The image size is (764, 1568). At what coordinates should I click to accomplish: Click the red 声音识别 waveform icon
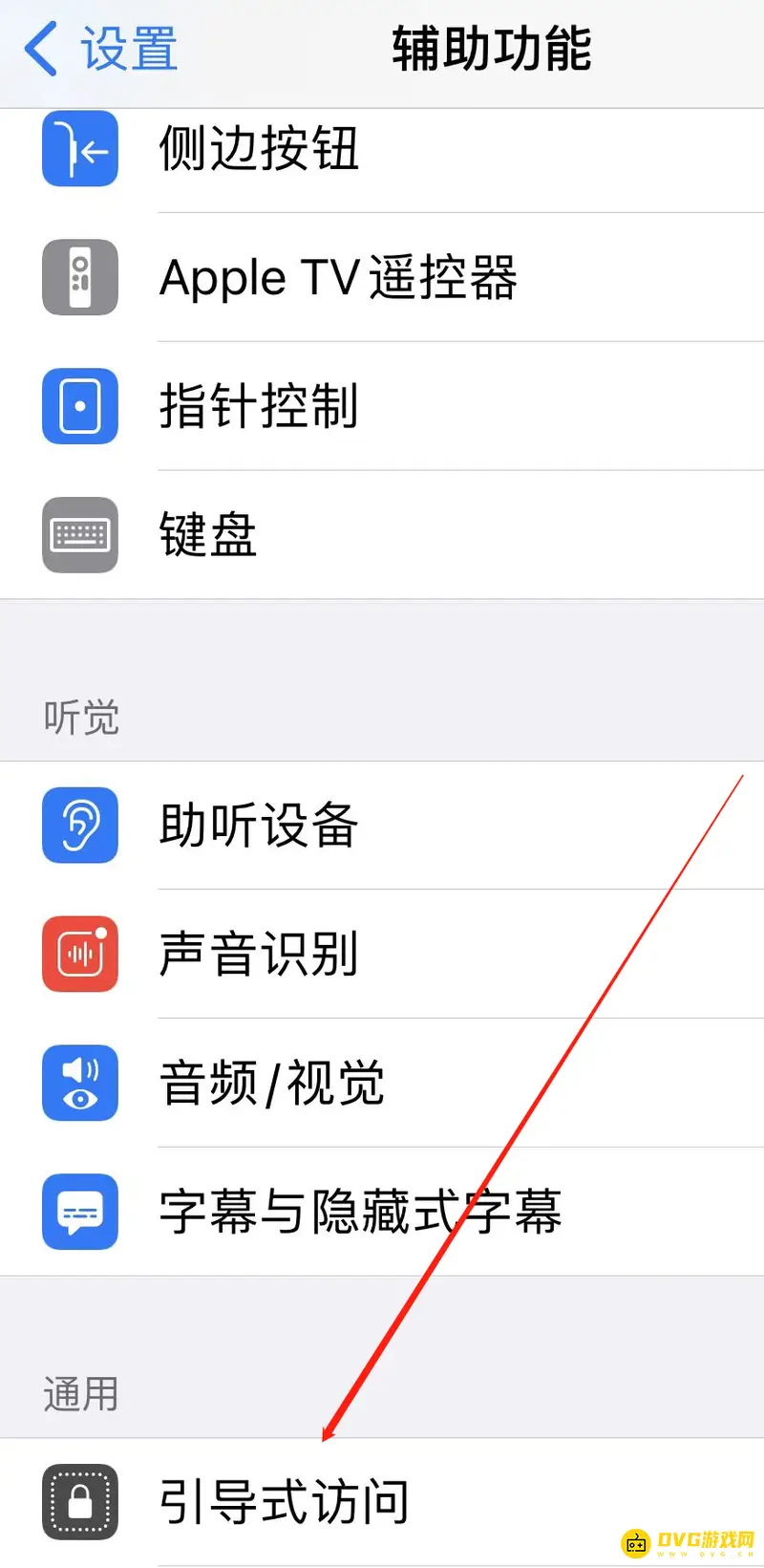pos(80,955)
